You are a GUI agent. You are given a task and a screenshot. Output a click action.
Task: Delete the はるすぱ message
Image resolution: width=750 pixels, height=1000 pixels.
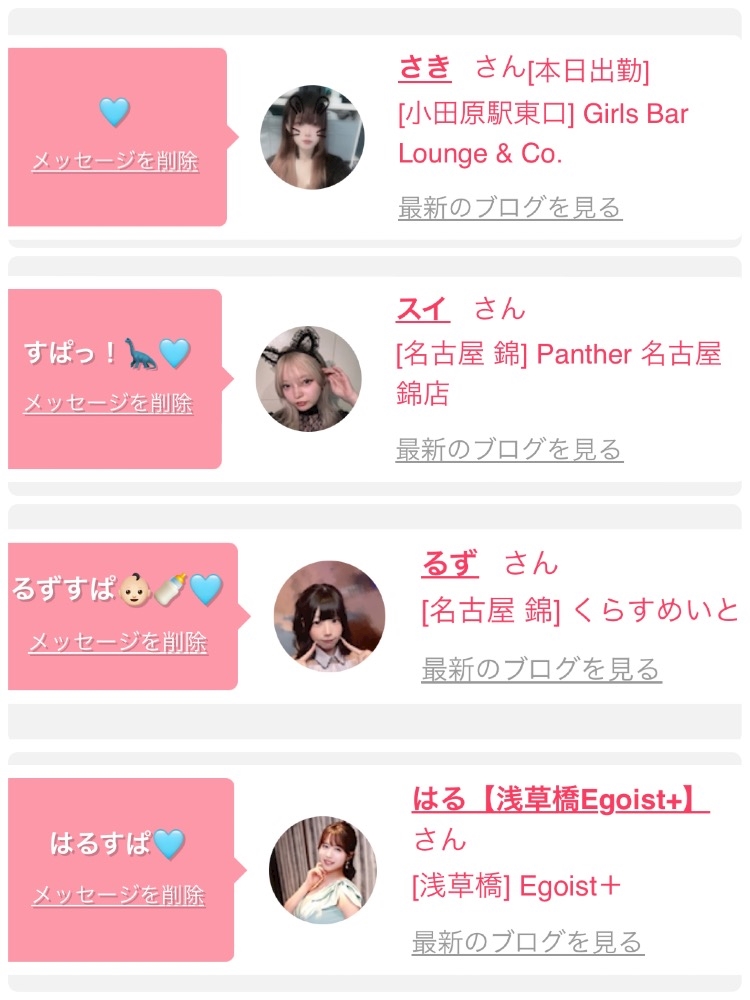(x=118, y=895)
